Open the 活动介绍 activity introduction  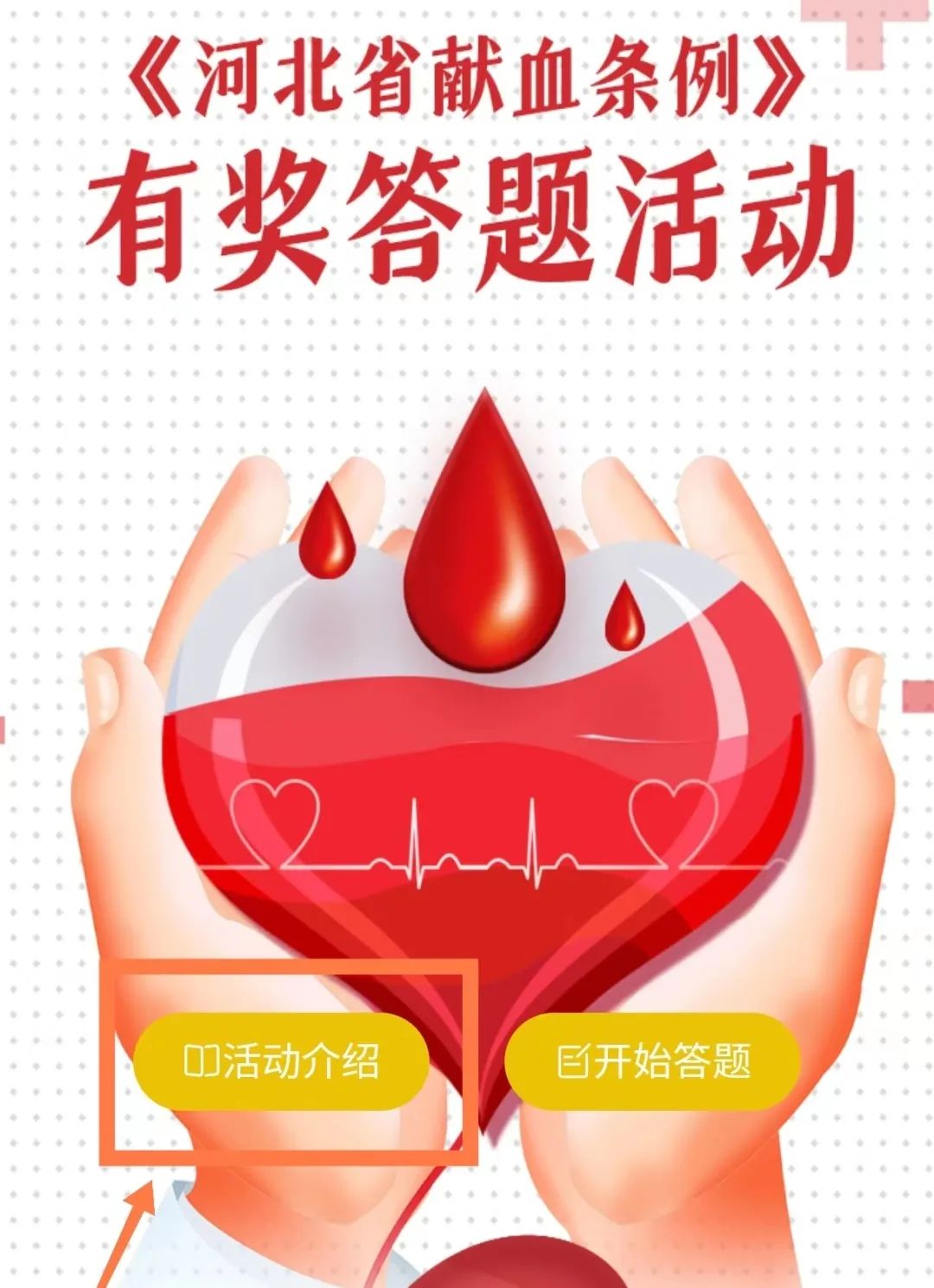[282, 1062]
